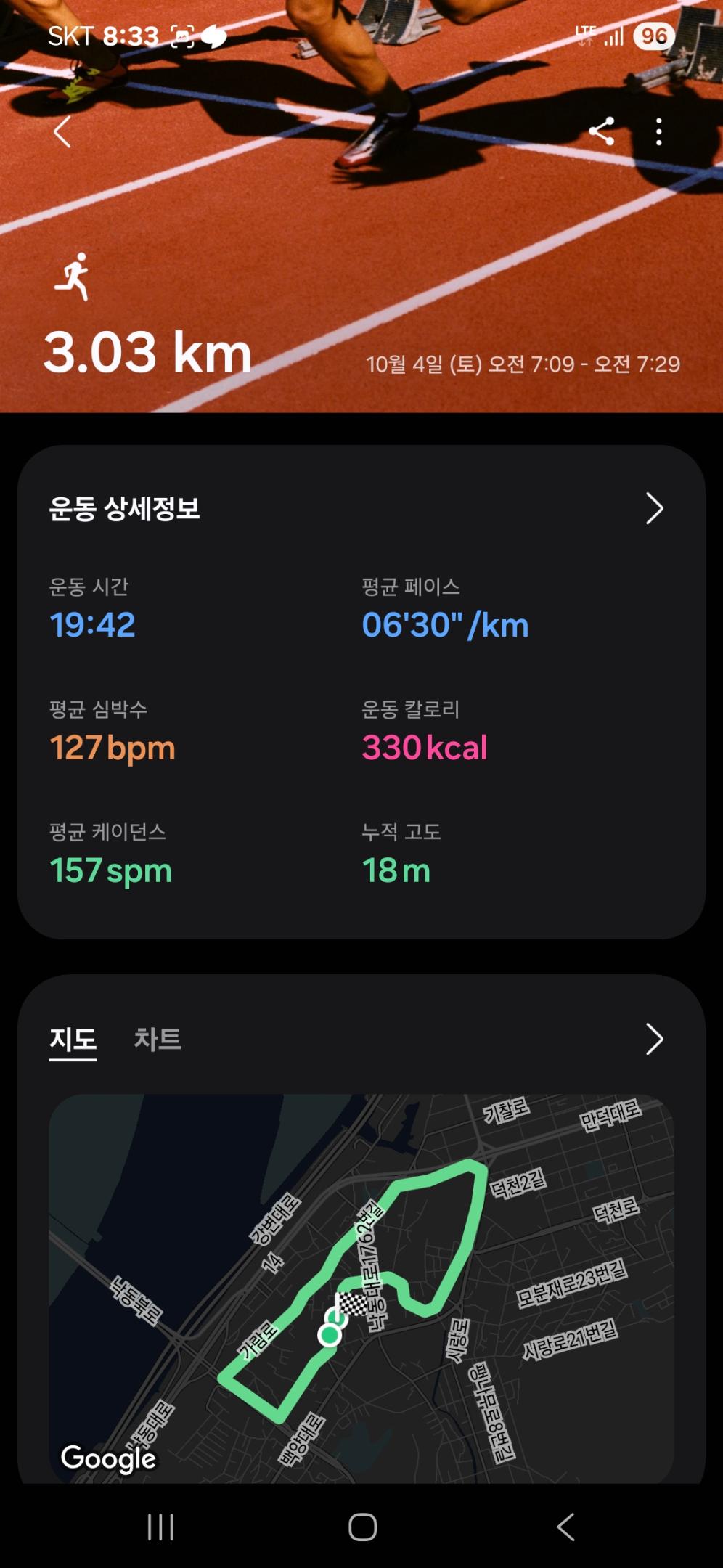Go to the home screen
Image resolution: width=723 pixels, height=1568 pixels.
tap(362, 1527)
